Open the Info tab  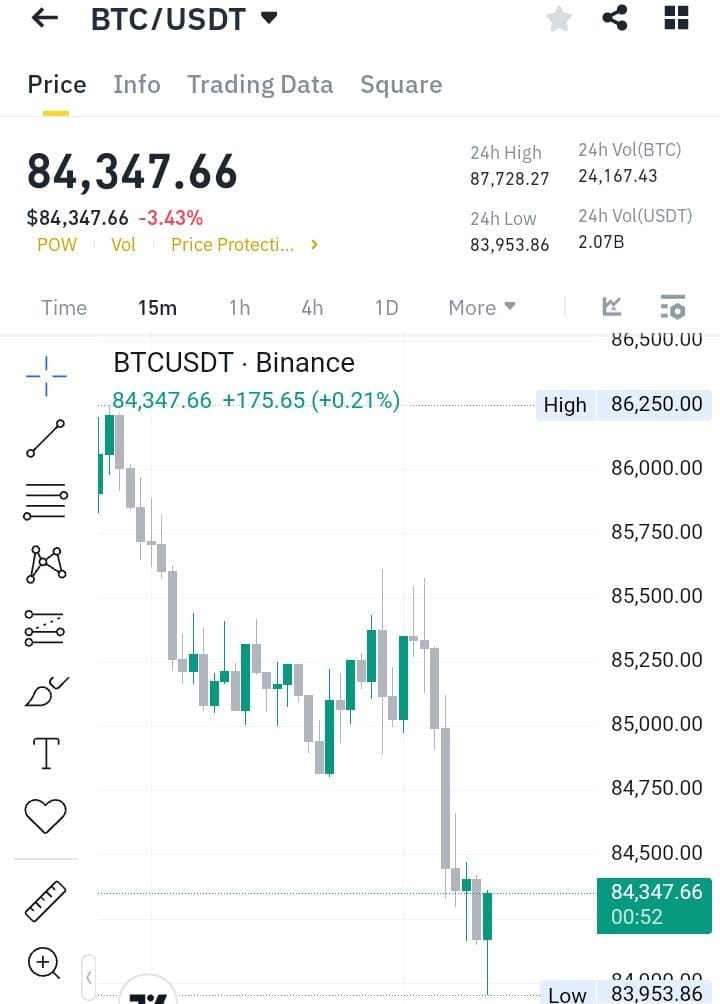[x=136, y=84]
